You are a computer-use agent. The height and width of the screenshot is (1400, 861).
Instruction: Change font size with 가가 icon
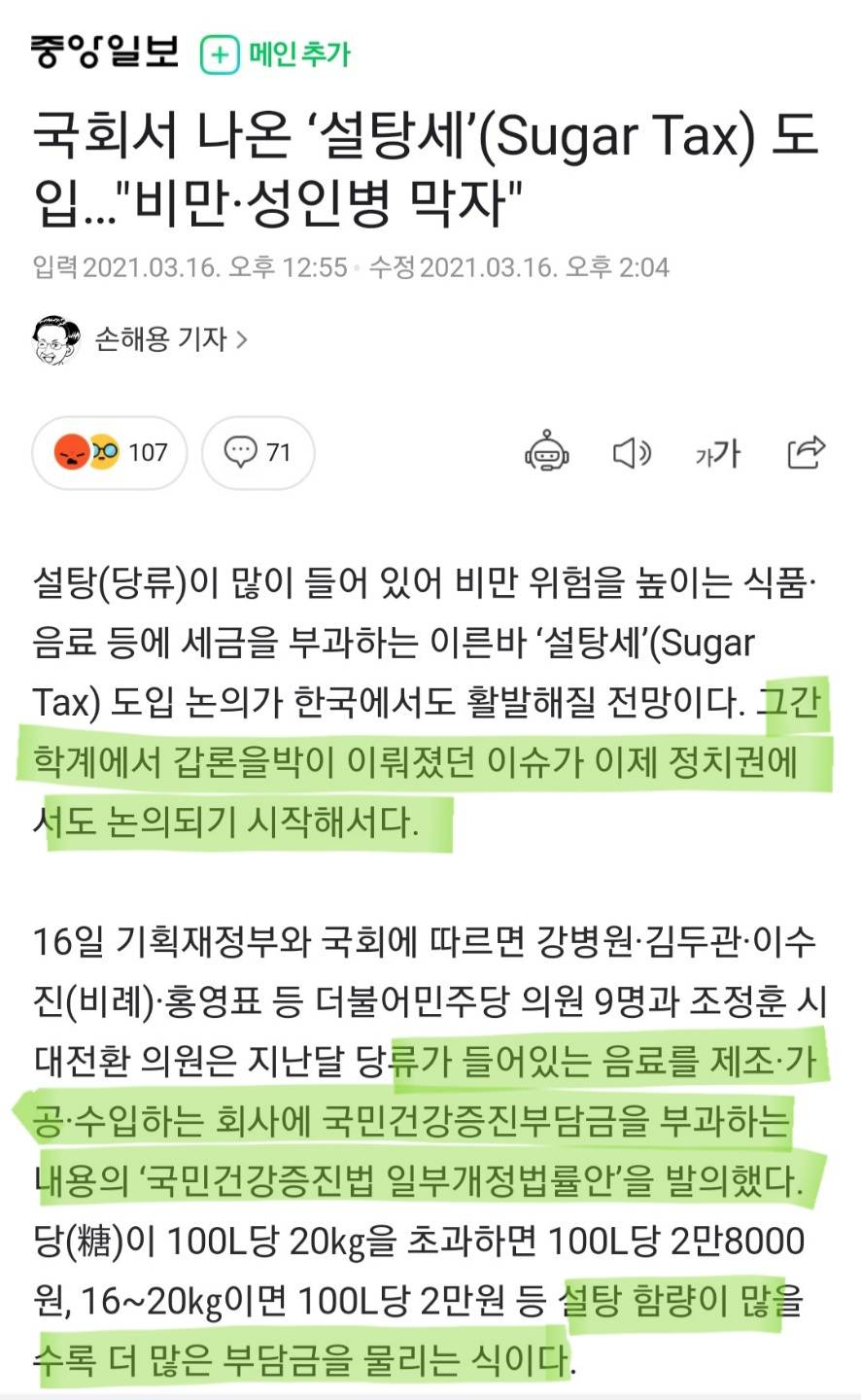pyautogui.click(x=717, y=452)
